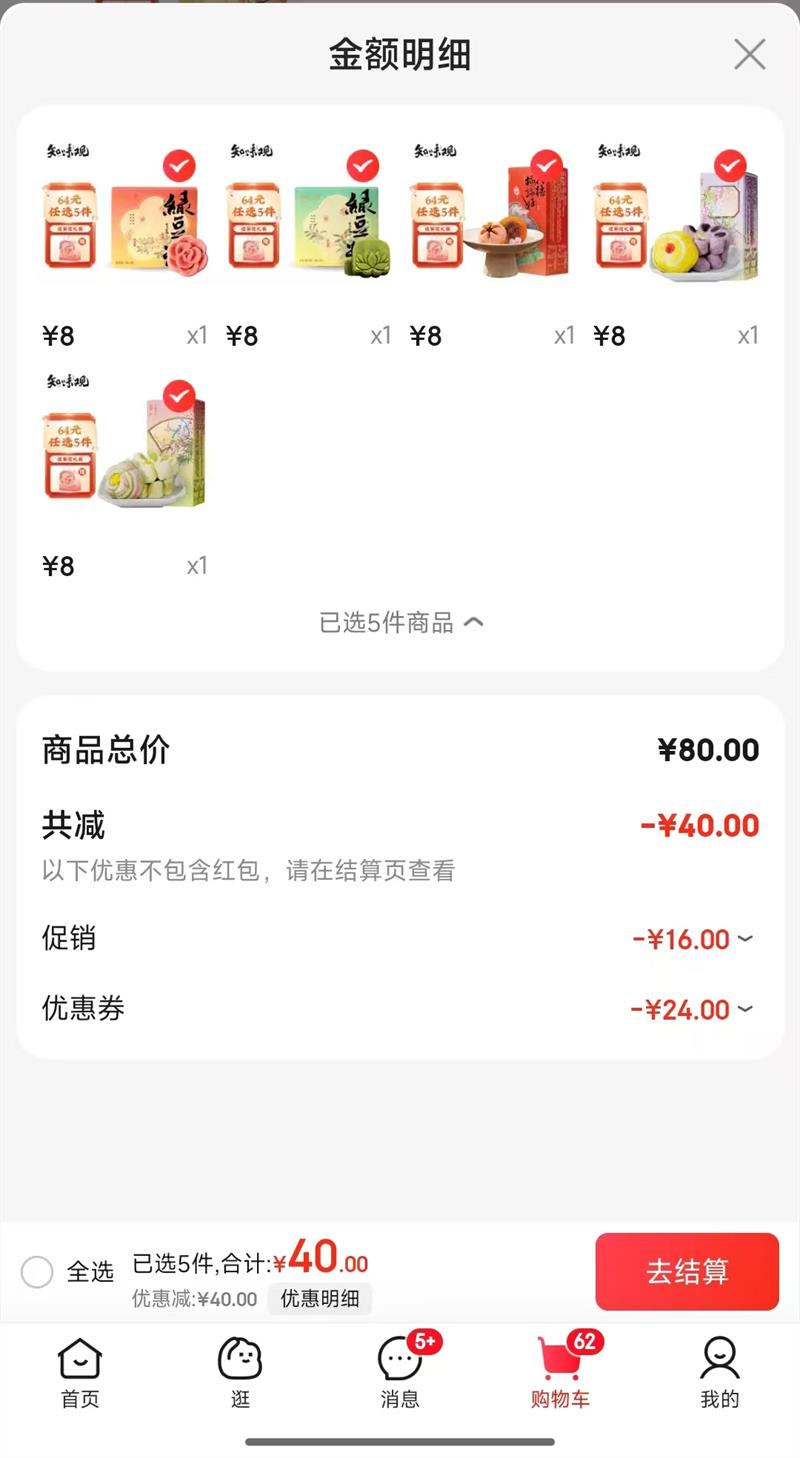The image size is (800, 1458).
Task: Close the 金额明细 panel
Action: pyautogui.click(x=749, y=54)
